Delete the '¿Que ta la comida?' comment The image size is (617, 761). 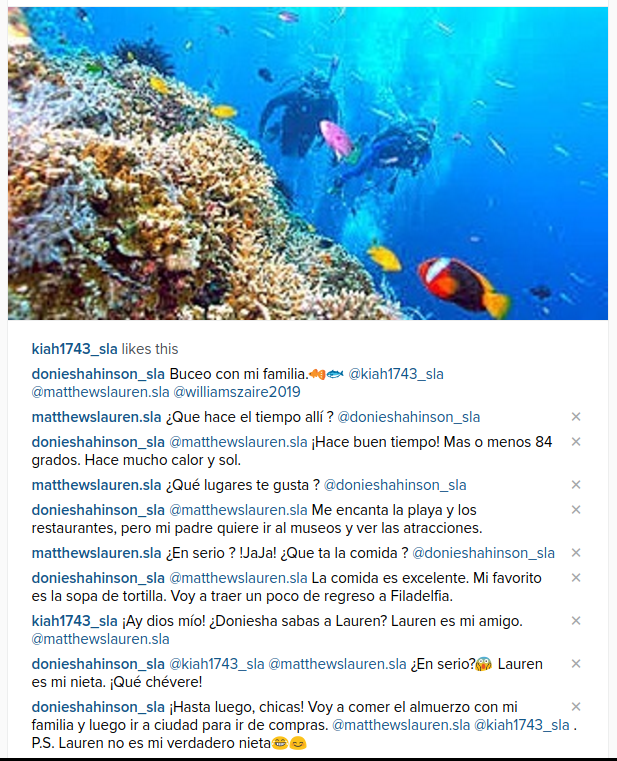coord(576,553)
